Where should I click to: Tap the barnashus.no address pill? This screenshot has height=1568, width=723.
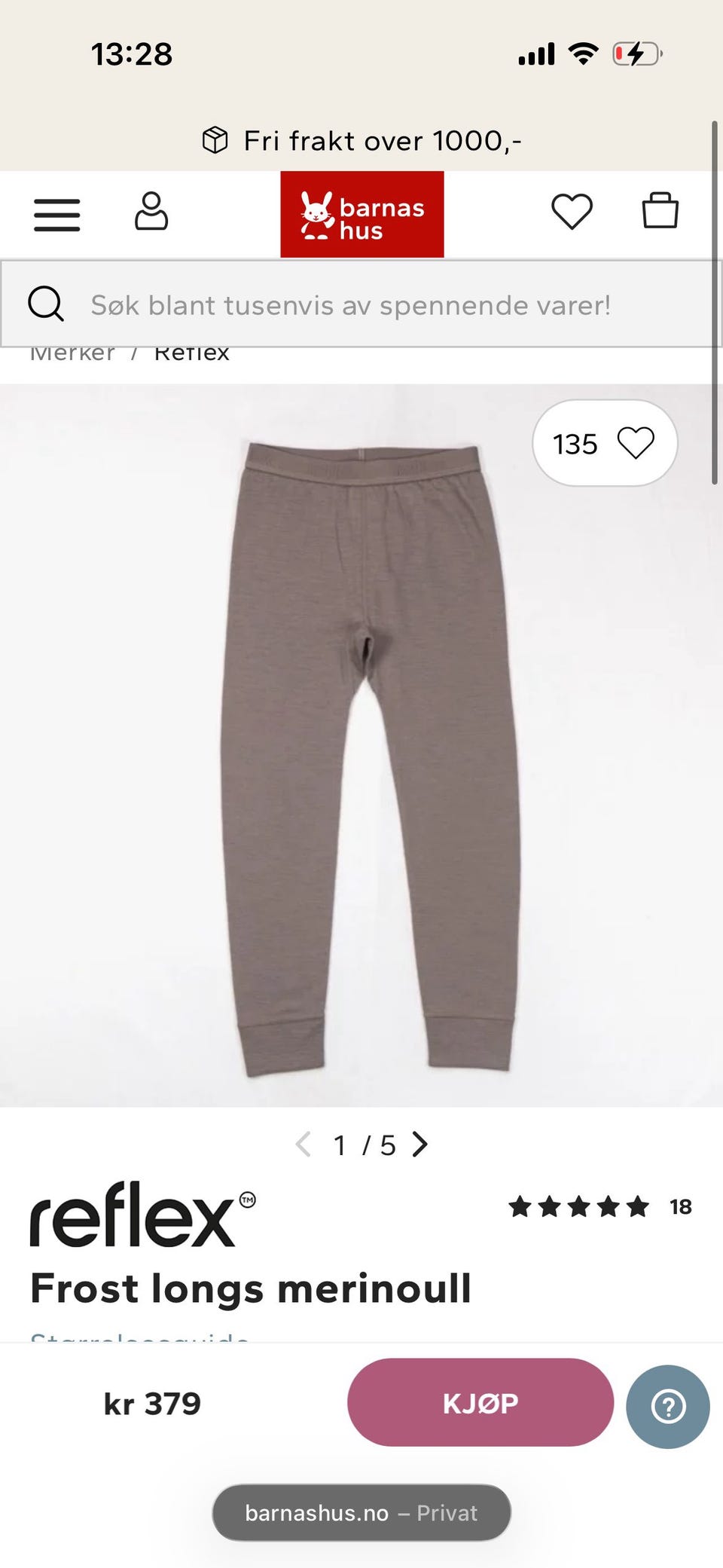pyautogui.click(x=361, y=1513)
